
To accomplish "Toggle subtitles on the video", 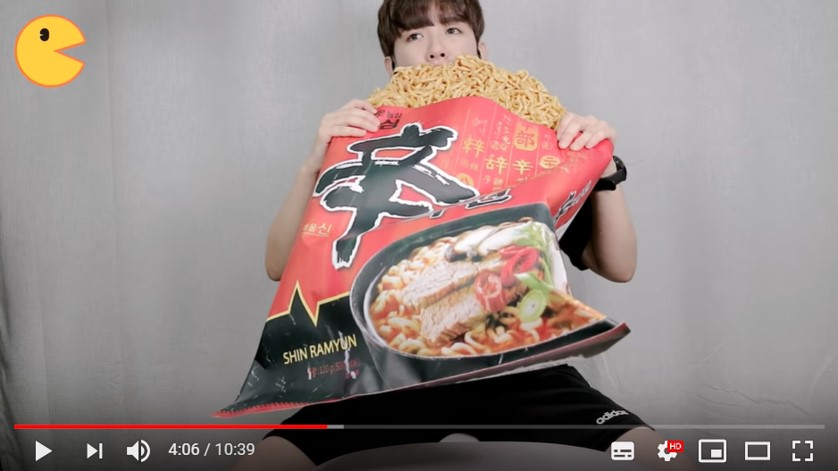I will (622, 451).
